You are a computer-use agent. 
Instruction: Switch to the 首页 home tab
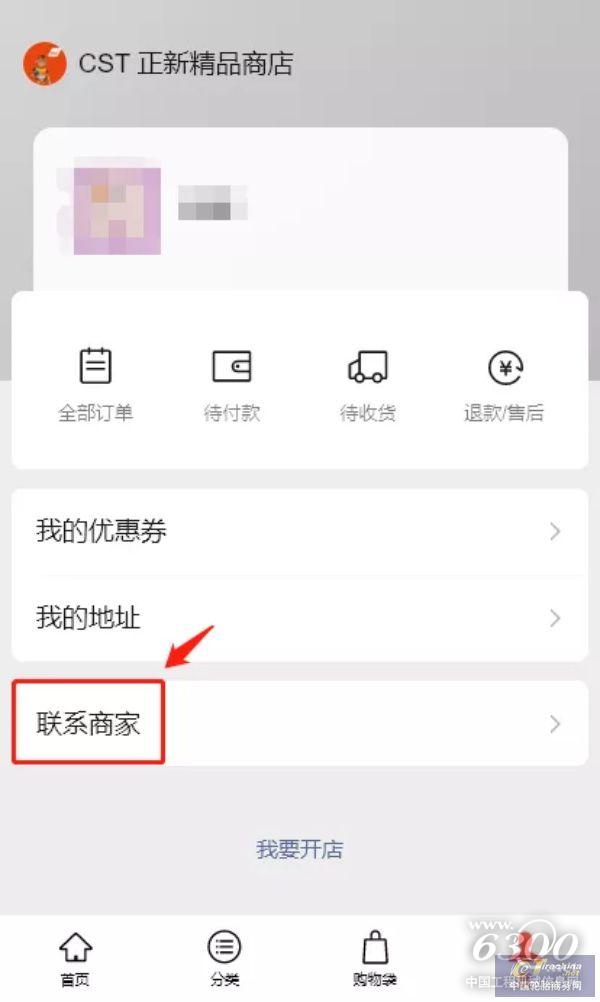pos(75,958)
